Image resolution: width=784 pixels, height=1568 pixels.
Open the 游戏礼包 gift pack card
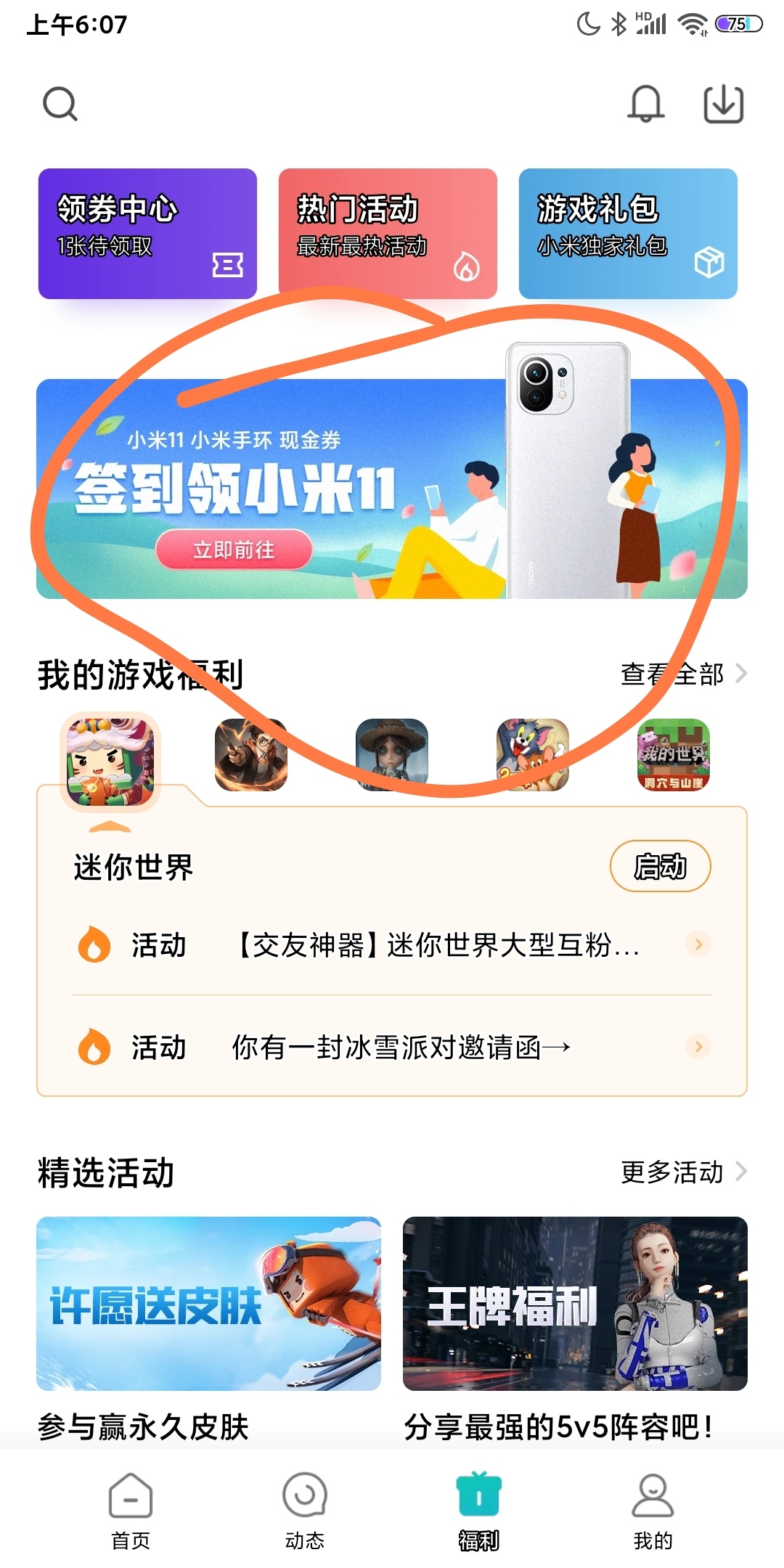[x=628, y=234]
